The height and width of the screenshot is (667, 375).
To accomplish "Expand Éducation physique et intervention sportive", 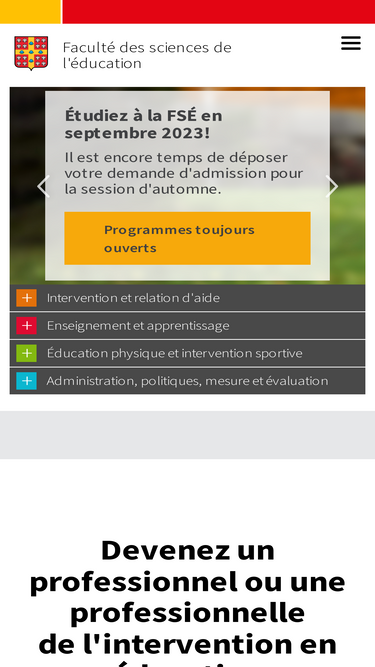I will click(x=187, y=353).
